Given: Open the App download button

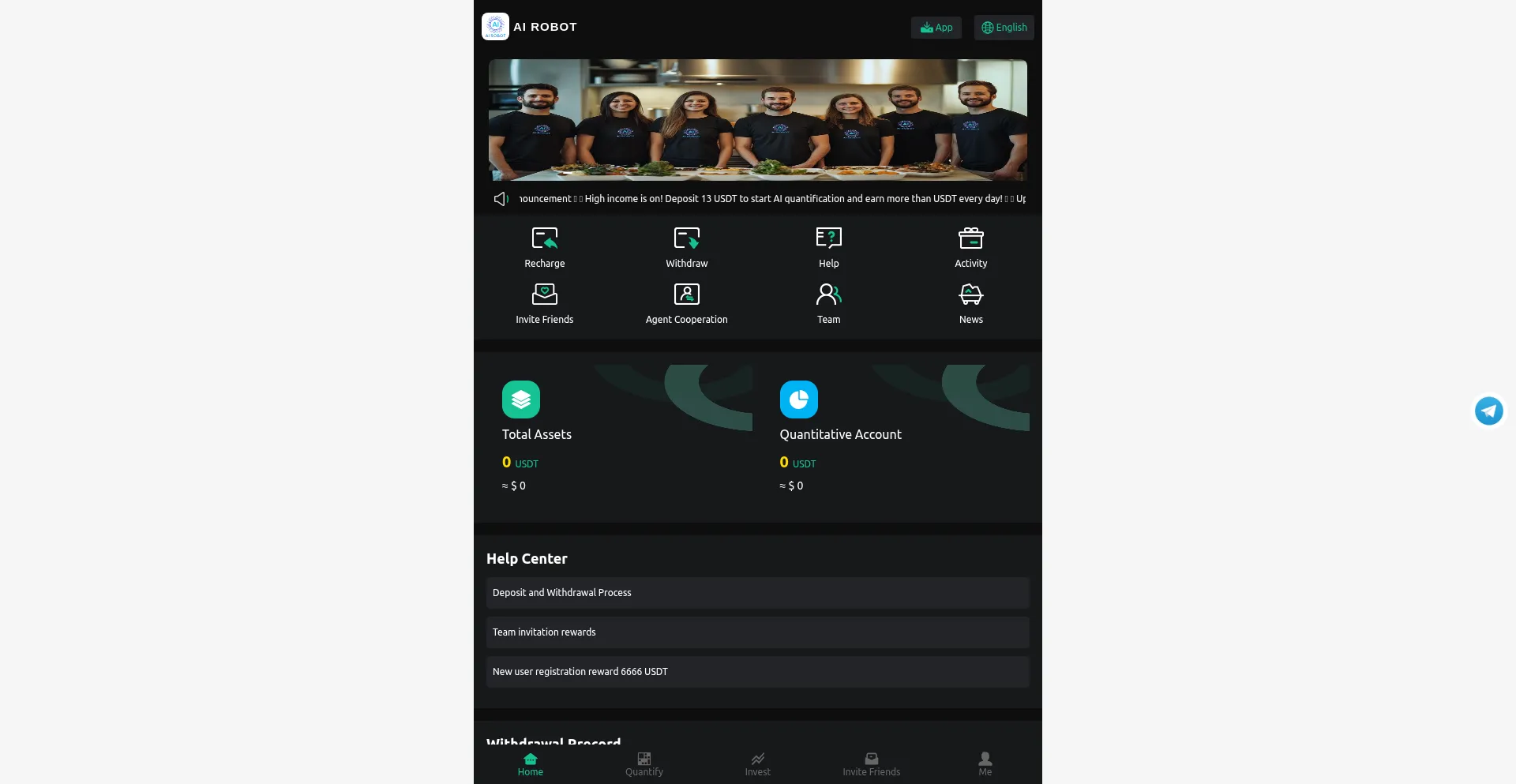Looking at the screenshot, I should [936, 28].
